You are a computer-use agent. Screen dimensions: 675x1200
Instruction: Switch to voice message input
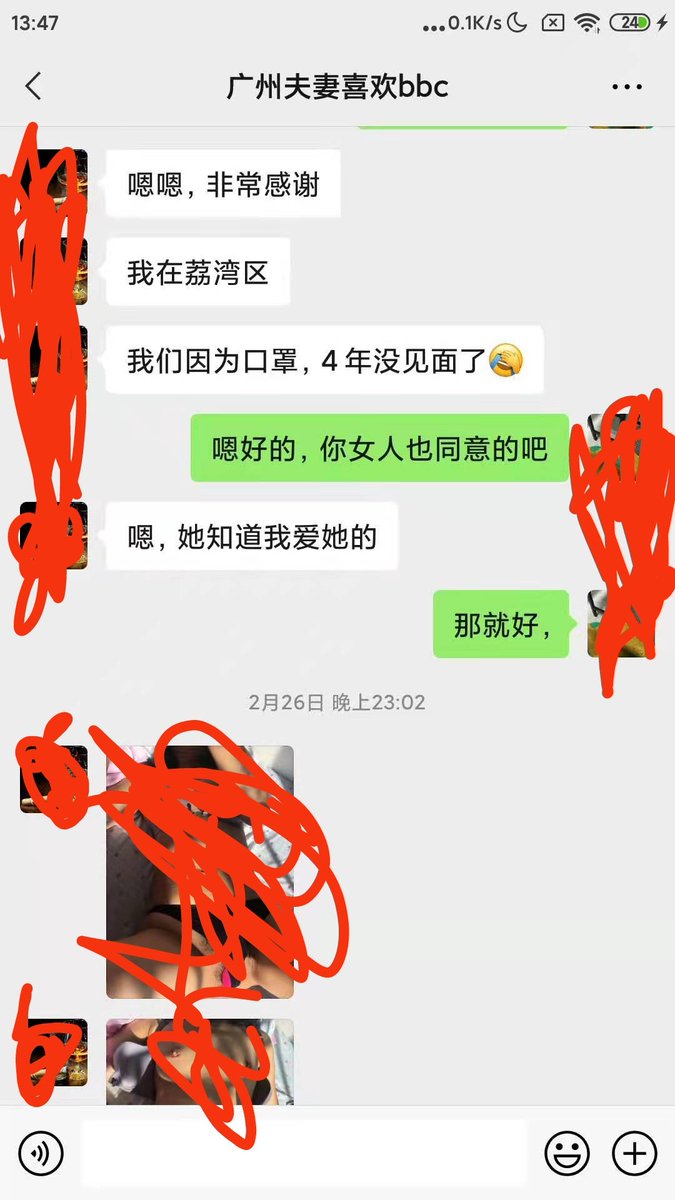tap(41, 1153)
